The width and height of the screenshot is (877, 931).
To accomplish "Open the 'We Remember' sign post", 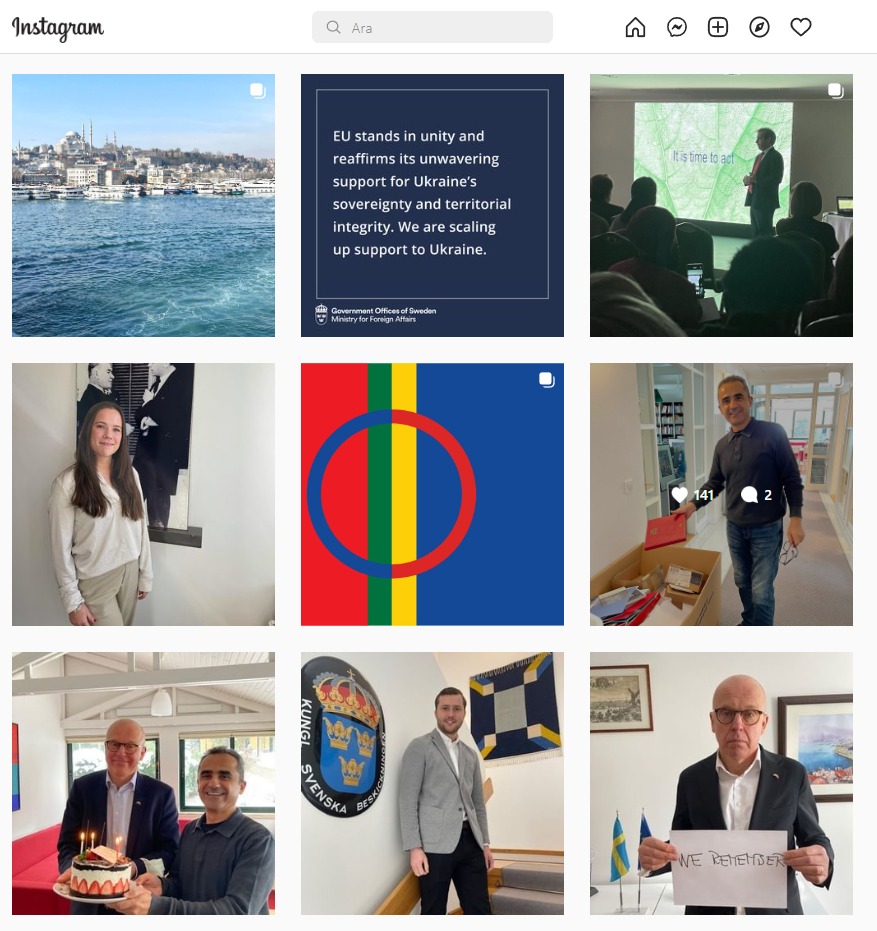I will click(721, 783).
